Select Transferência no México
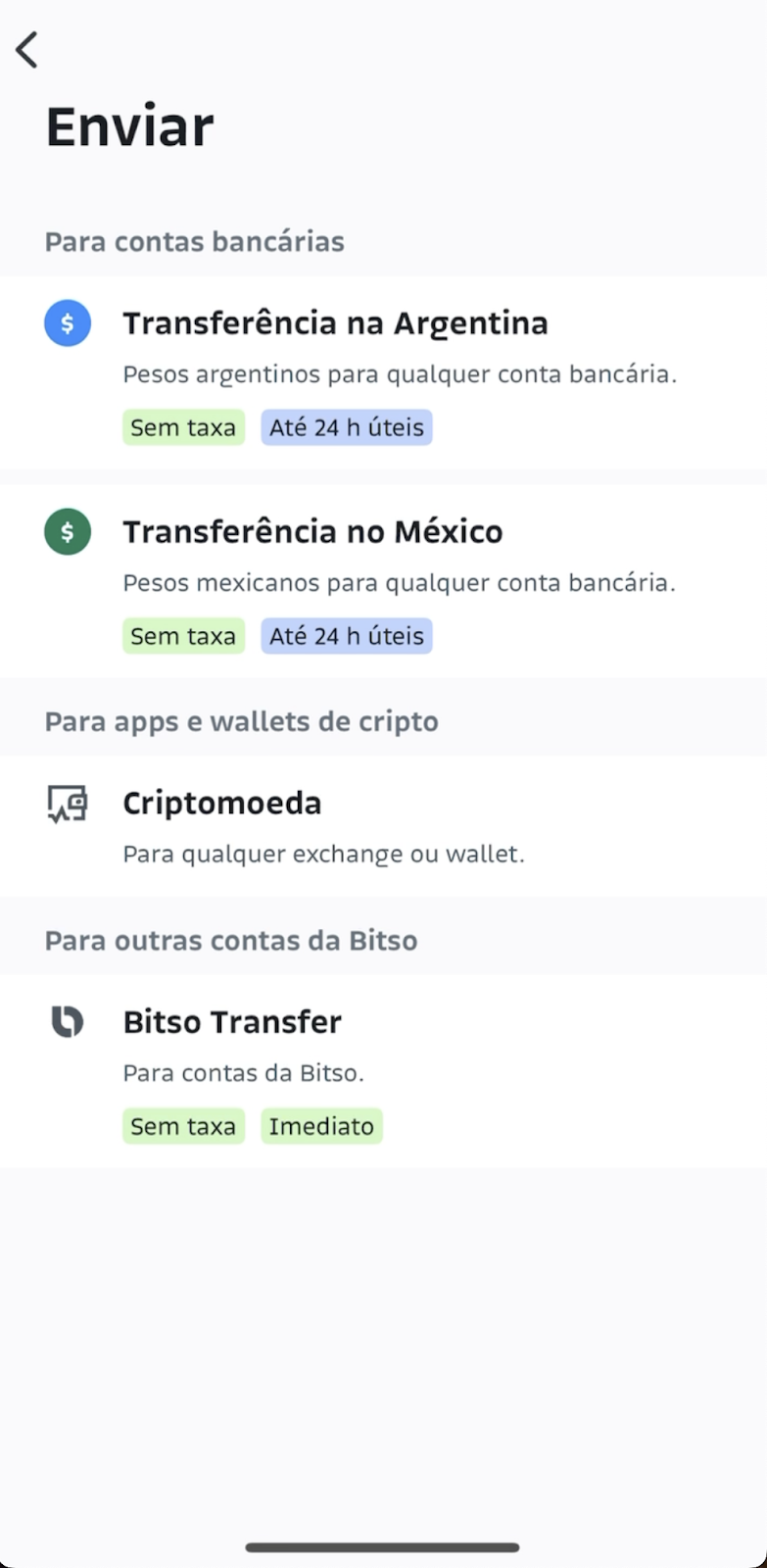Image resolution: width=767 pixels, height=1568 pixels. pyautogui.click(x=383, y=581)
